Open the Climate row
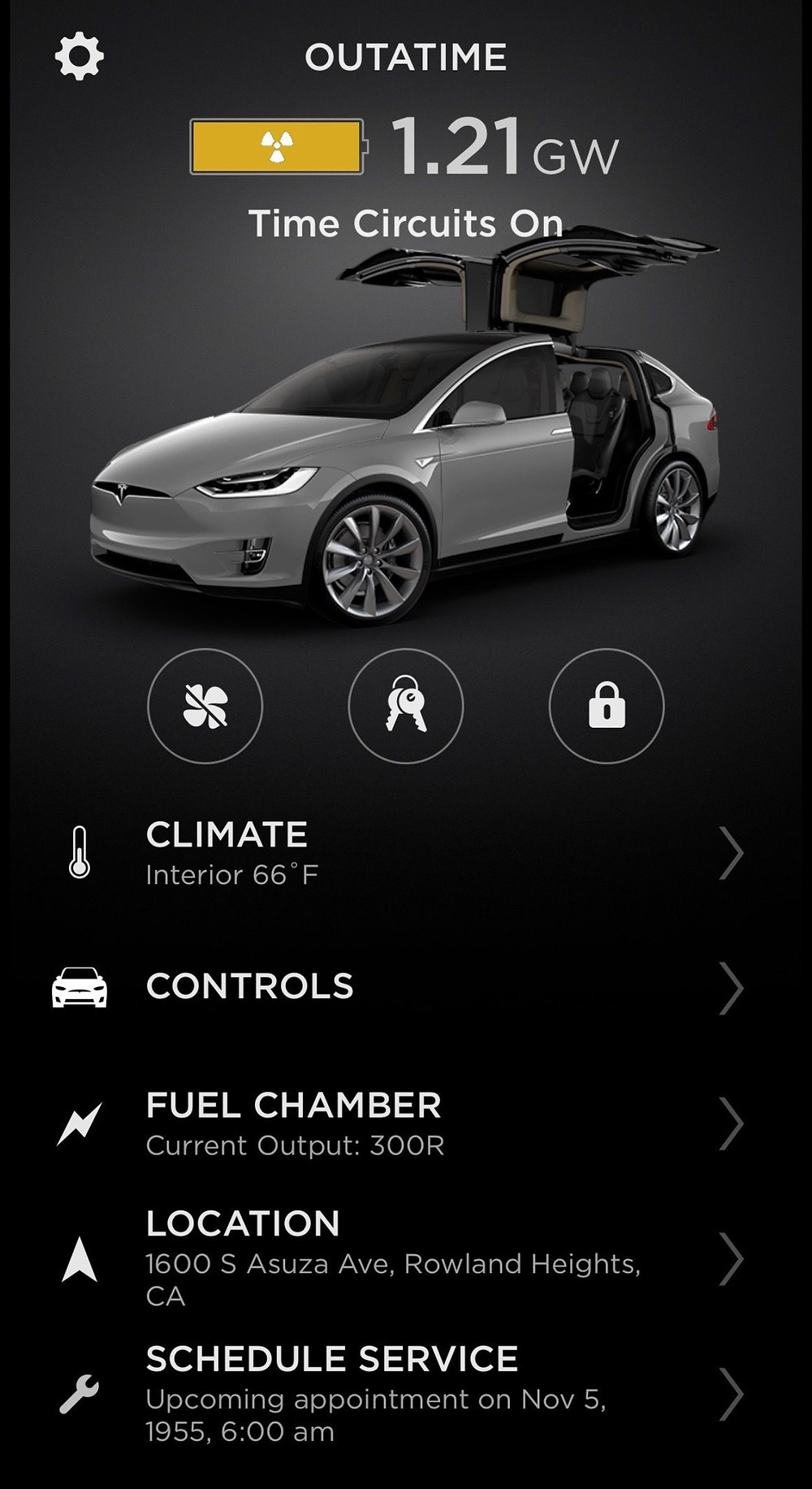812x1489 pixels. 404,854
